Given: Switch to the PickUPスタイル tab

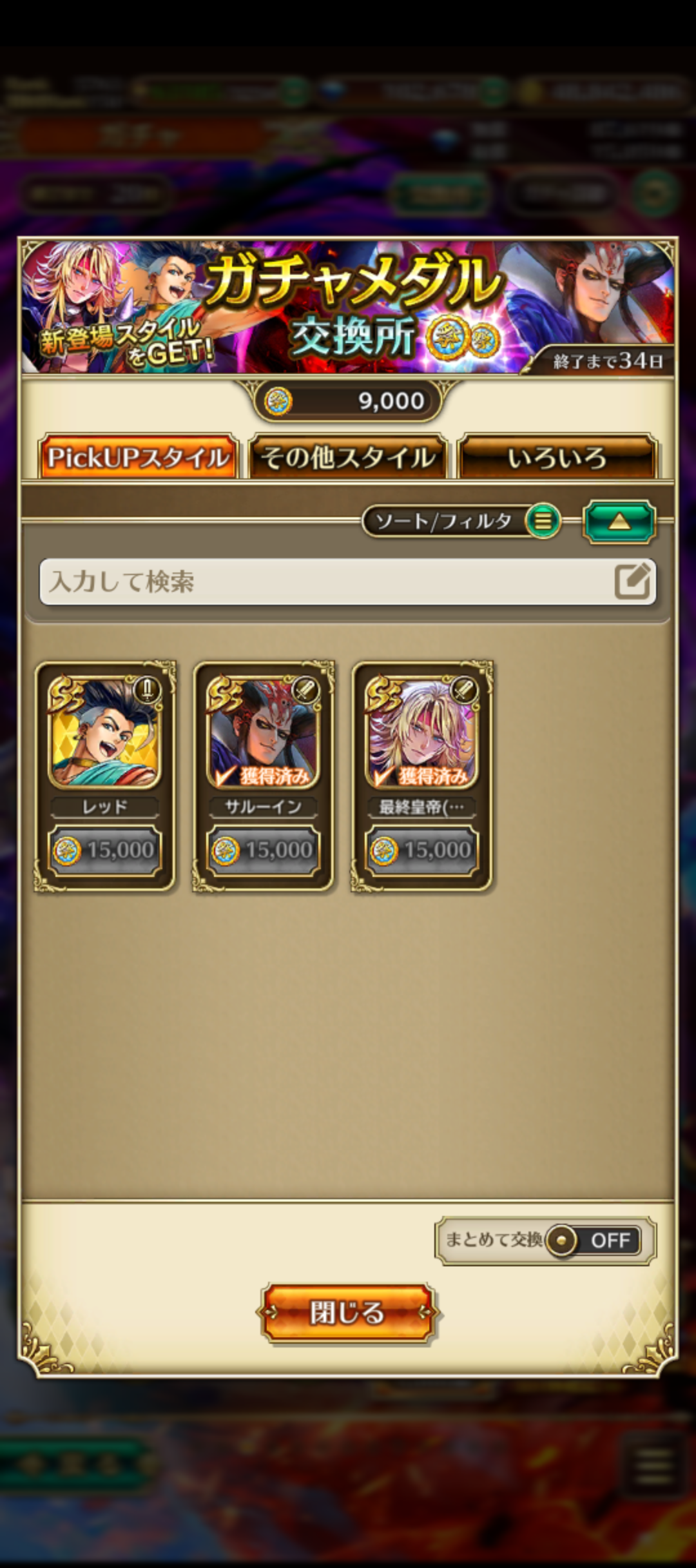Looking at the screenshot, I should pyautogui.click(x=138, y=457).
